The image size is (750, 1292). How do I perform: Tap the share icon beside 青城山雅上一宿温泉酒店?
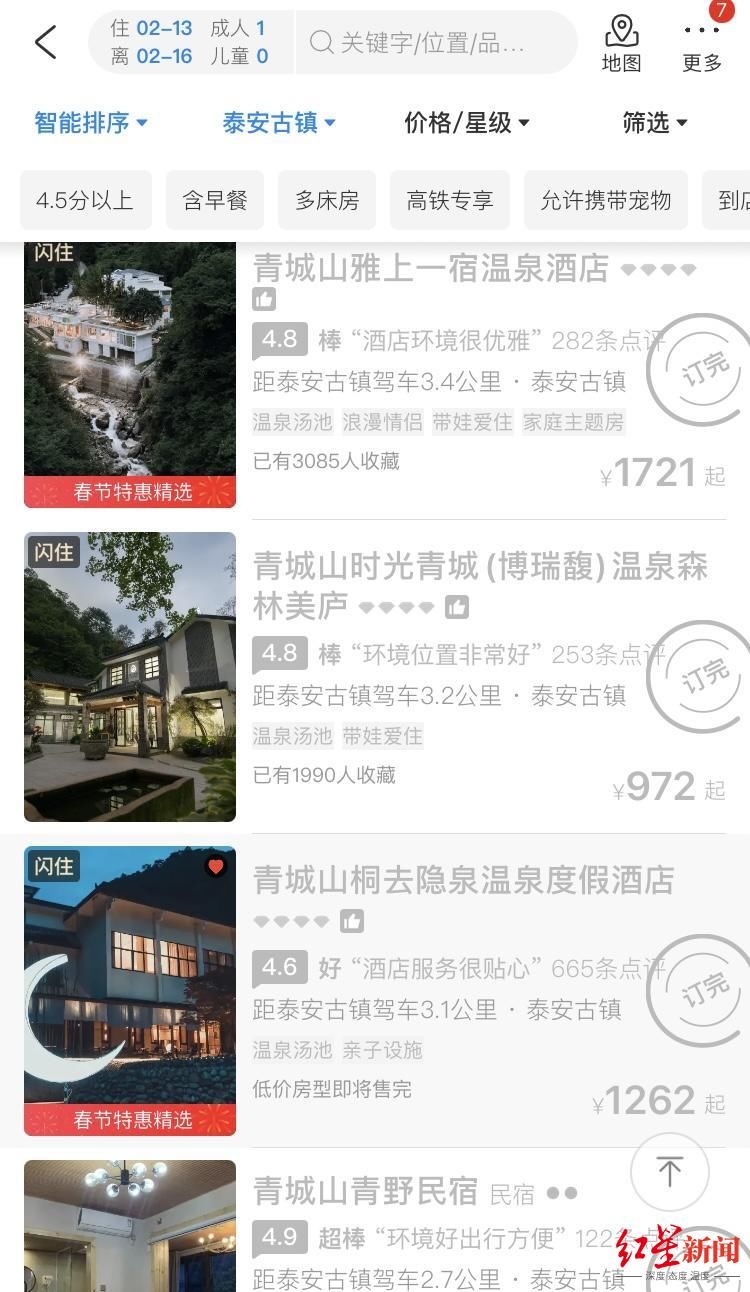tap(264, 298)
